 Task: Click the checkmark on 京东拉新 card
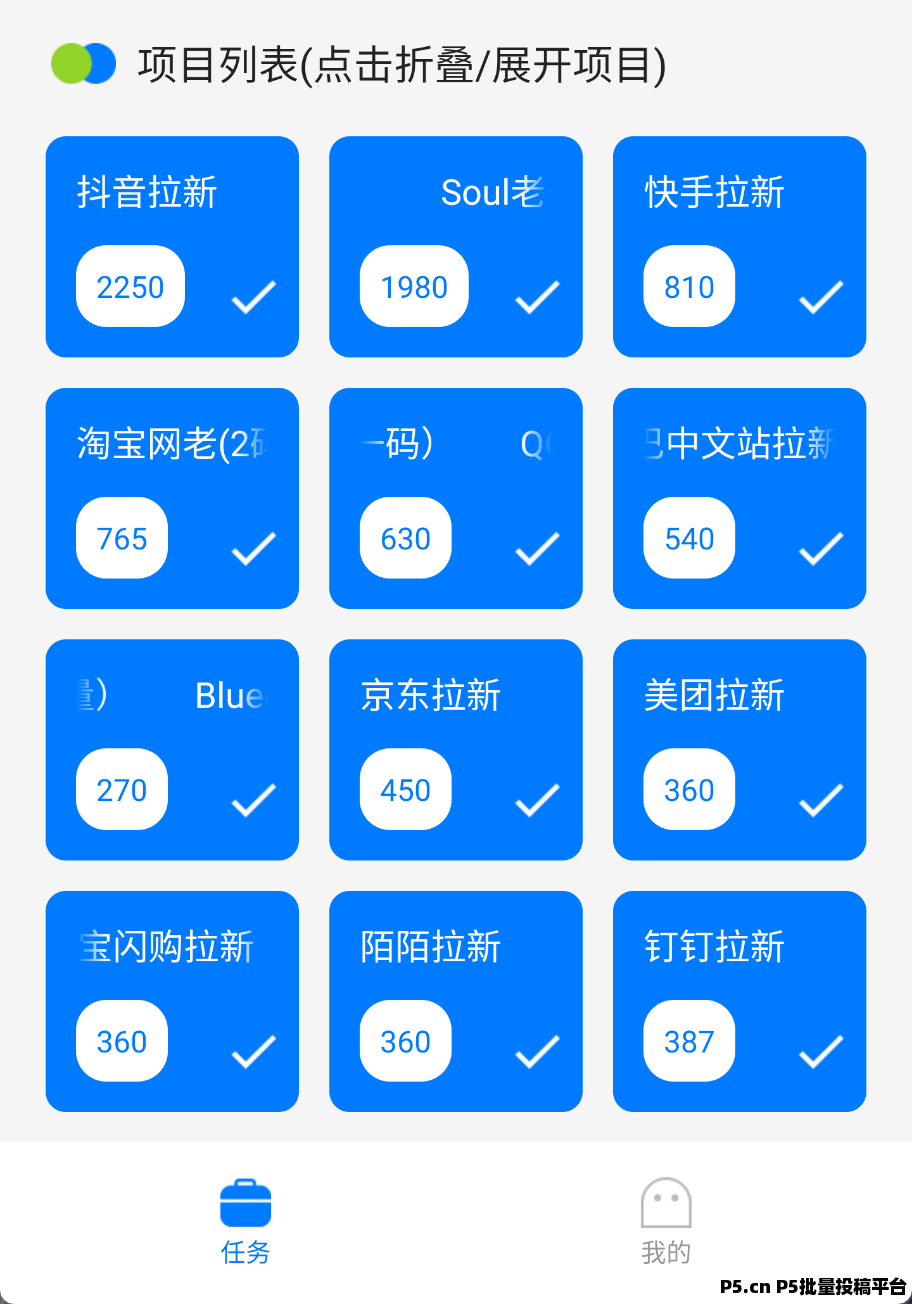(x=537, y=799)
